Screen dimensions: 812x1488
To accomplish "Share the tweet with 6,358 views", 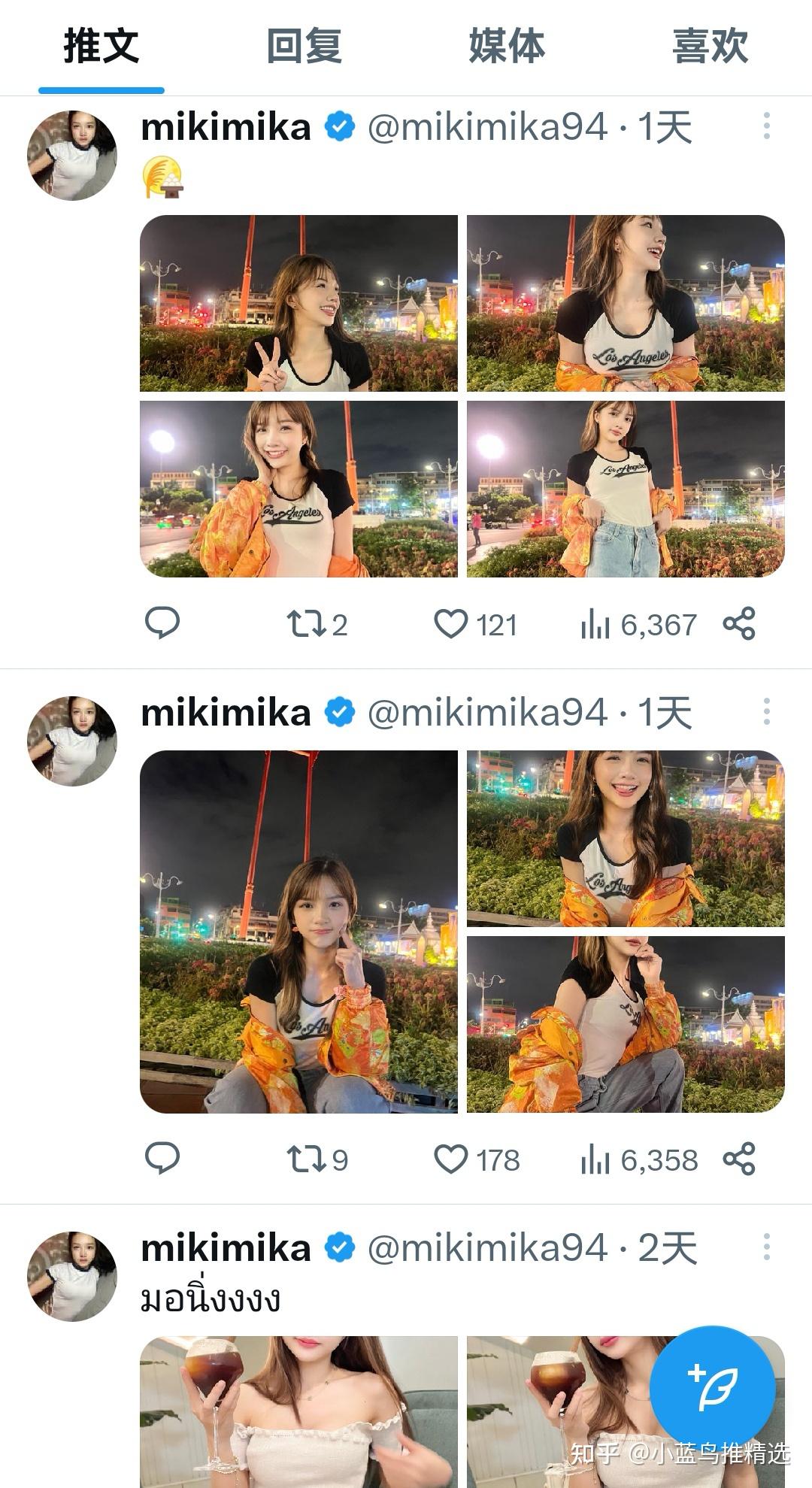I will (x=738, y=1158).
